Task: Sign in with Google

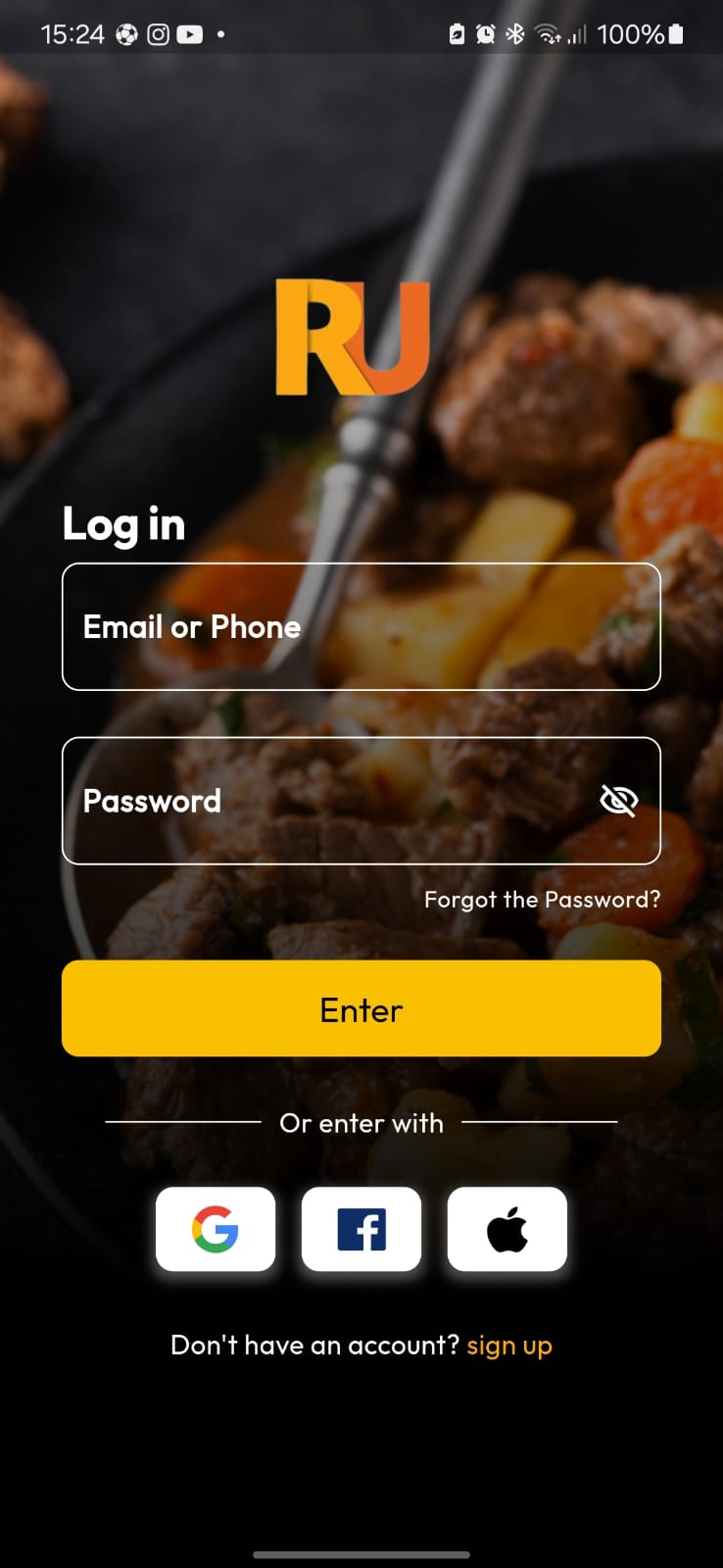Action: tap(216, 1229)
